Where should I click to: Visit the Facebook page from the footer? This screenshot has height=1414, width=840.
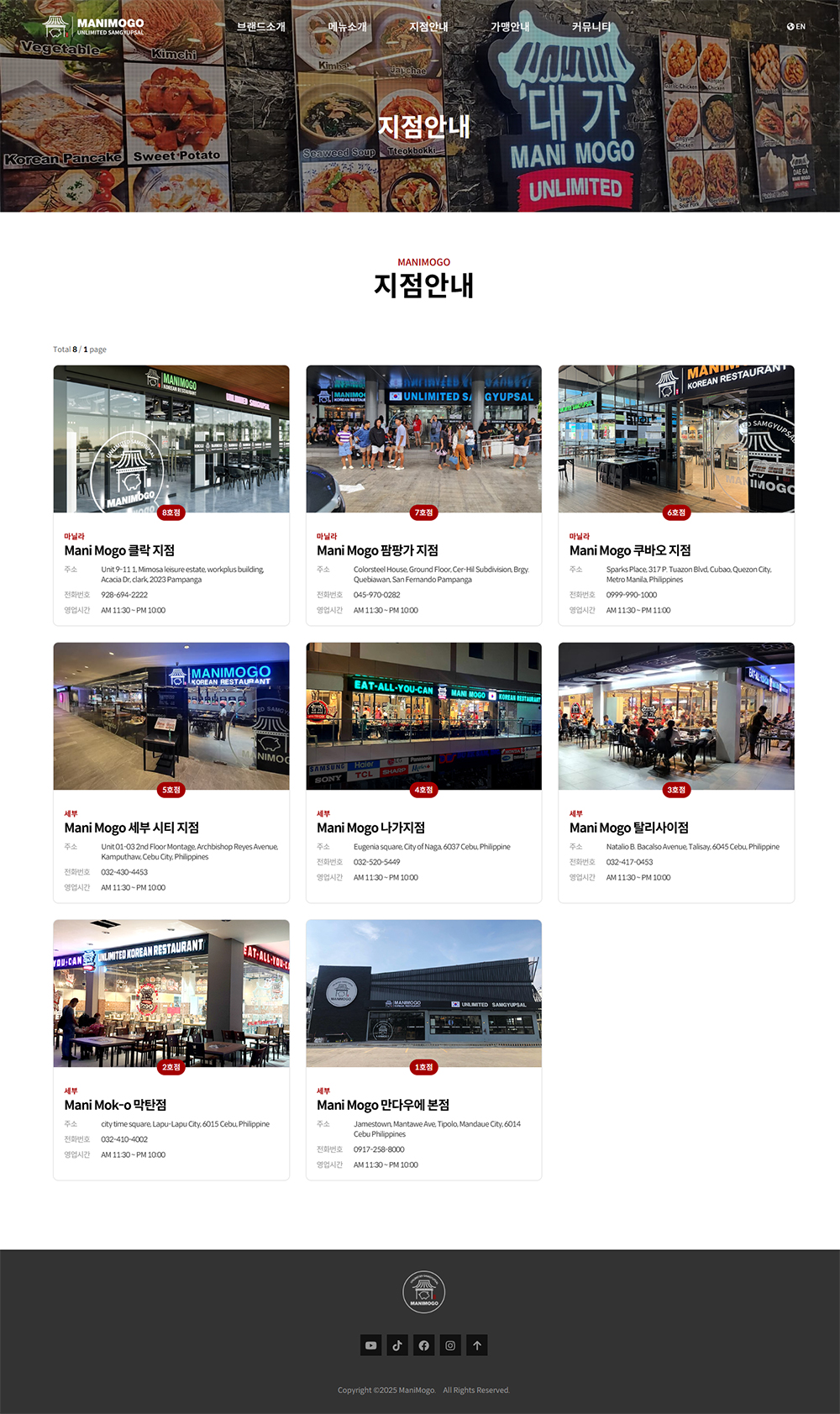tap(424, 1345)
